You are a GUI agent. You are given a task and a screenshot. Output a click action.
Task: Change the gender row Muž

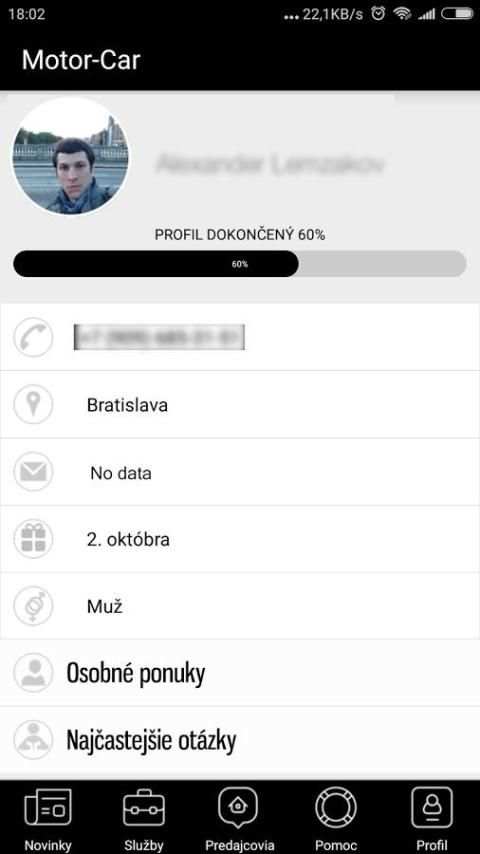[x=240, y=606]
